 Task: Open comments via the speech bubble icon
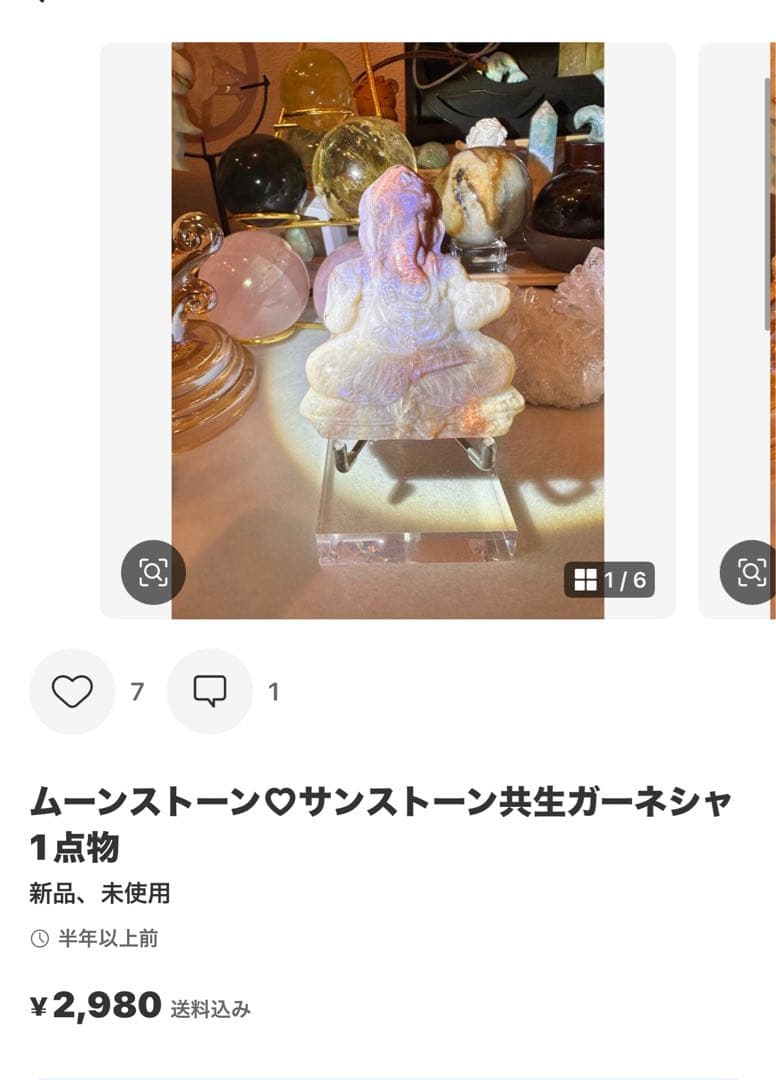coord(210,689)
